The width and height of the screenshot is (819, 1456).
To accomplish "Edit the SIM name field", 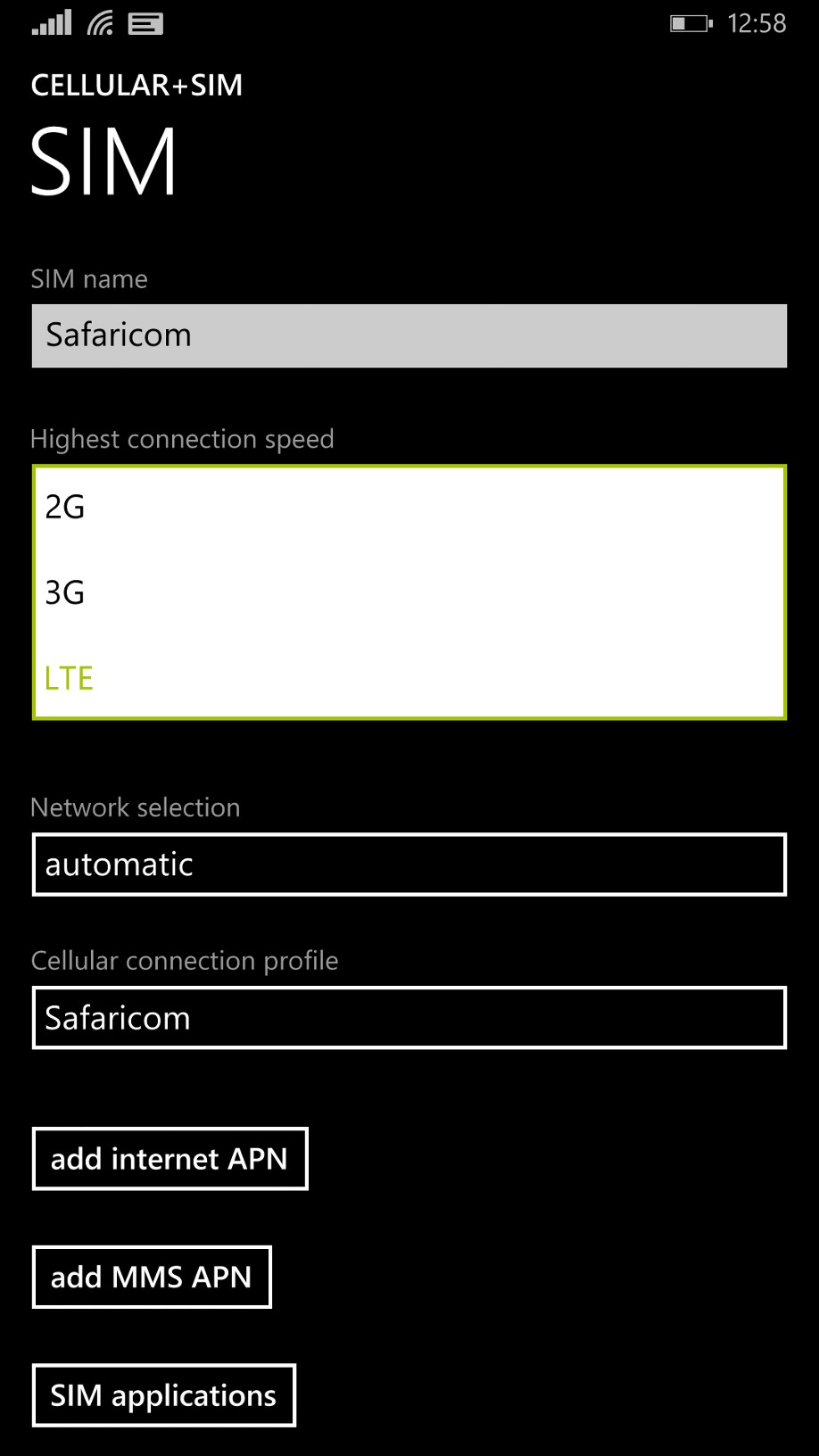I will point(409,335).
